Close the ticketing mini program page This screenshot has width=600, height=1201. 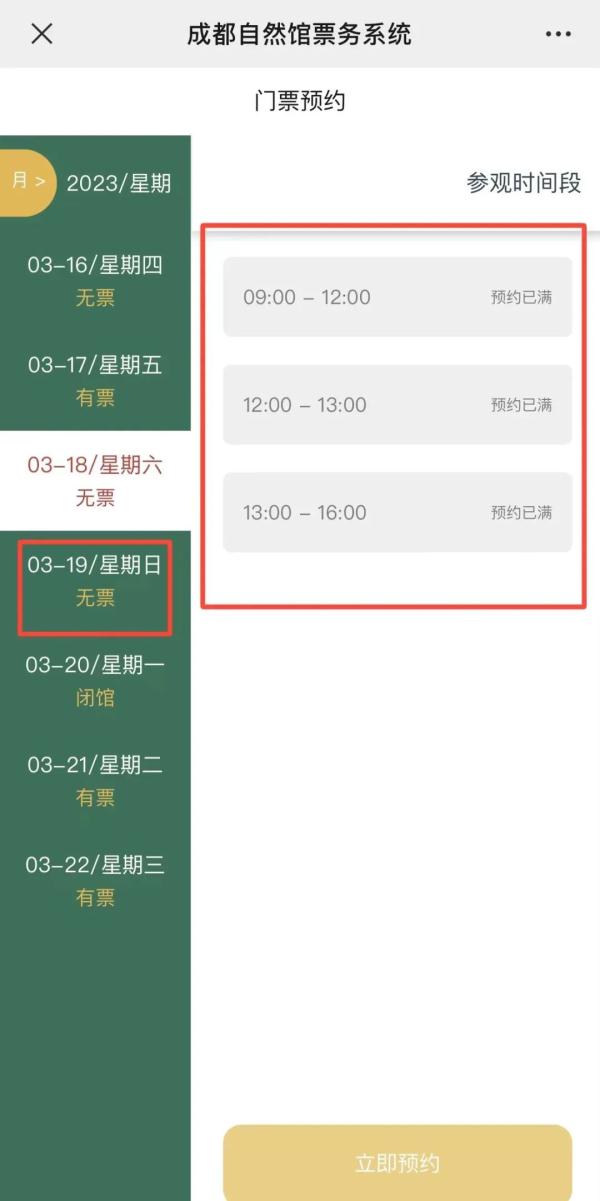click(41, 33)
